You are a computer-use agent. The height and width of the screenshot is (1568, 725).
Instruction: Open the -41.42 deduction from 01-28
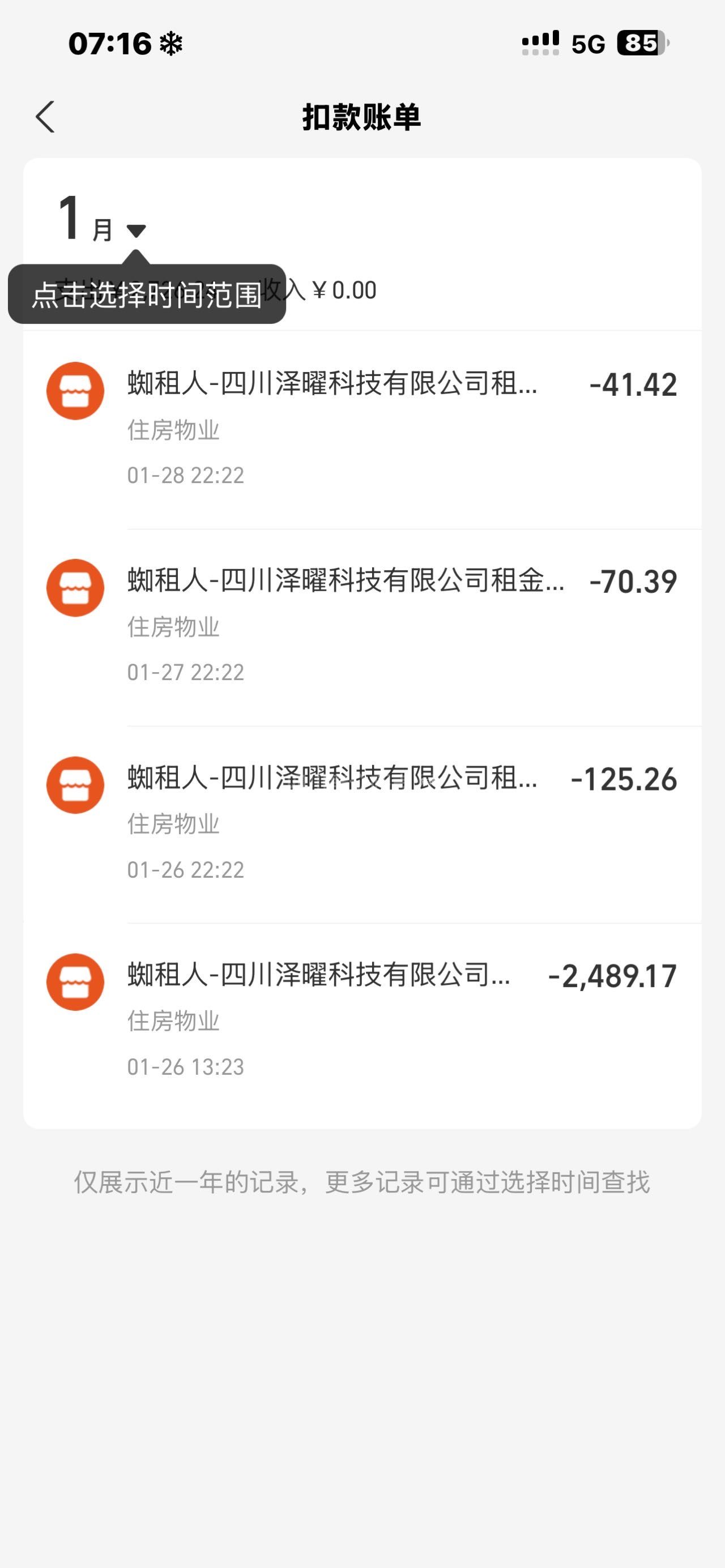(x=361, y=429)
